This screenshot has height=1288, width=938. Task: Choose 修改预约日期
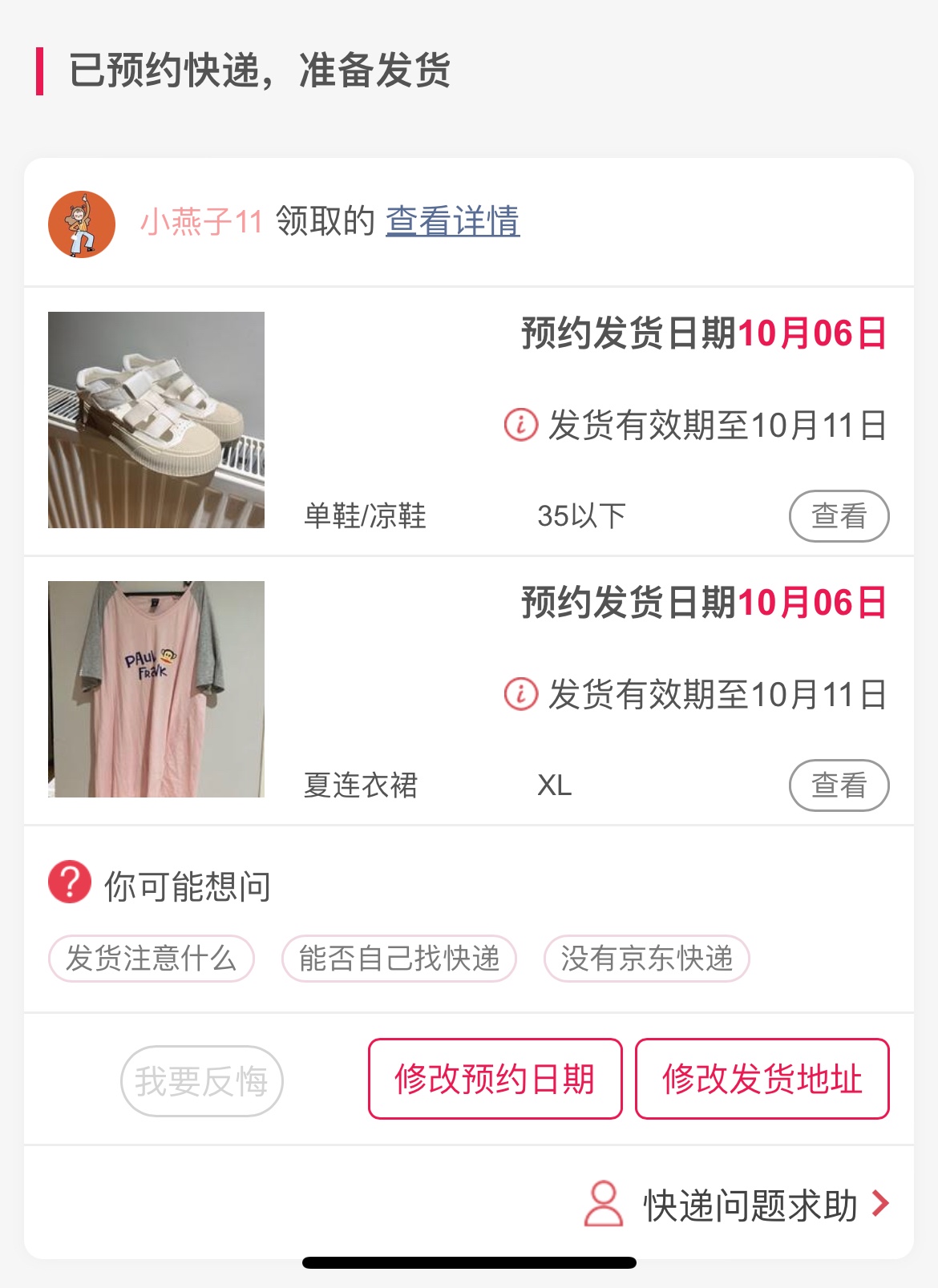(x=495, y=1079)
